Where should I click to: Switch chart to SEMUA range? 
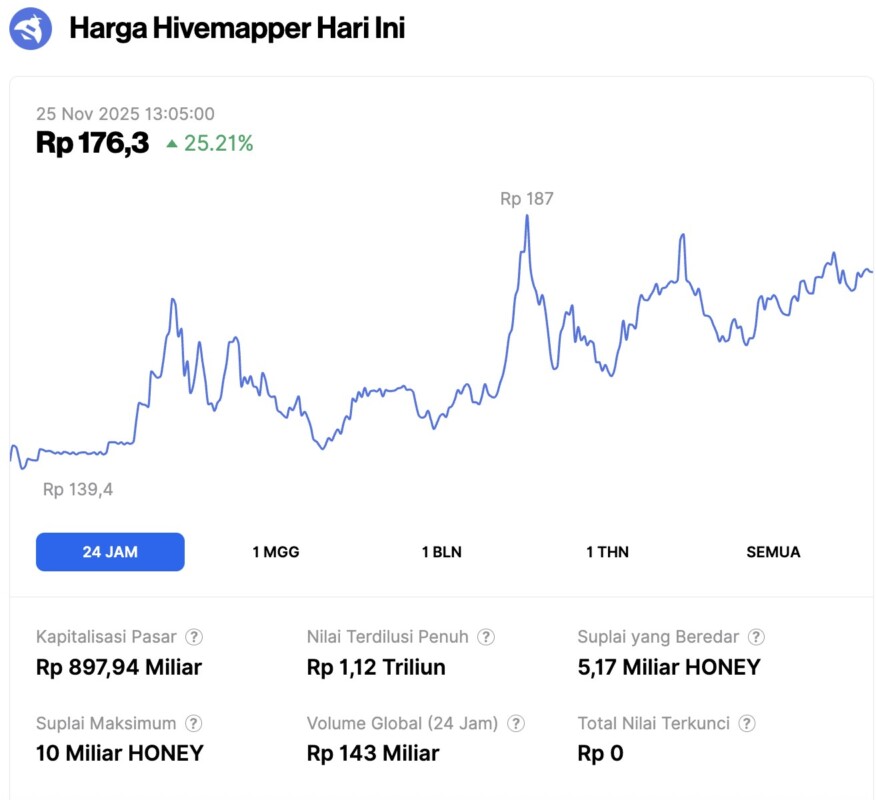coord(773,552)
